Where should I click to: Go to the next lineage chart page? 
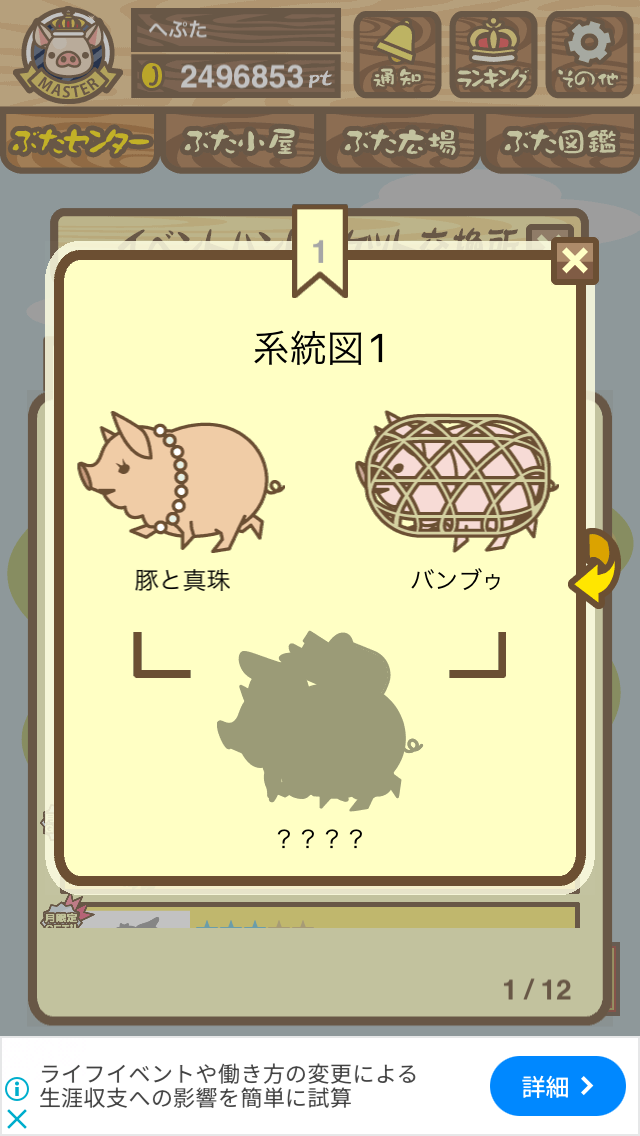coord(596,568)
